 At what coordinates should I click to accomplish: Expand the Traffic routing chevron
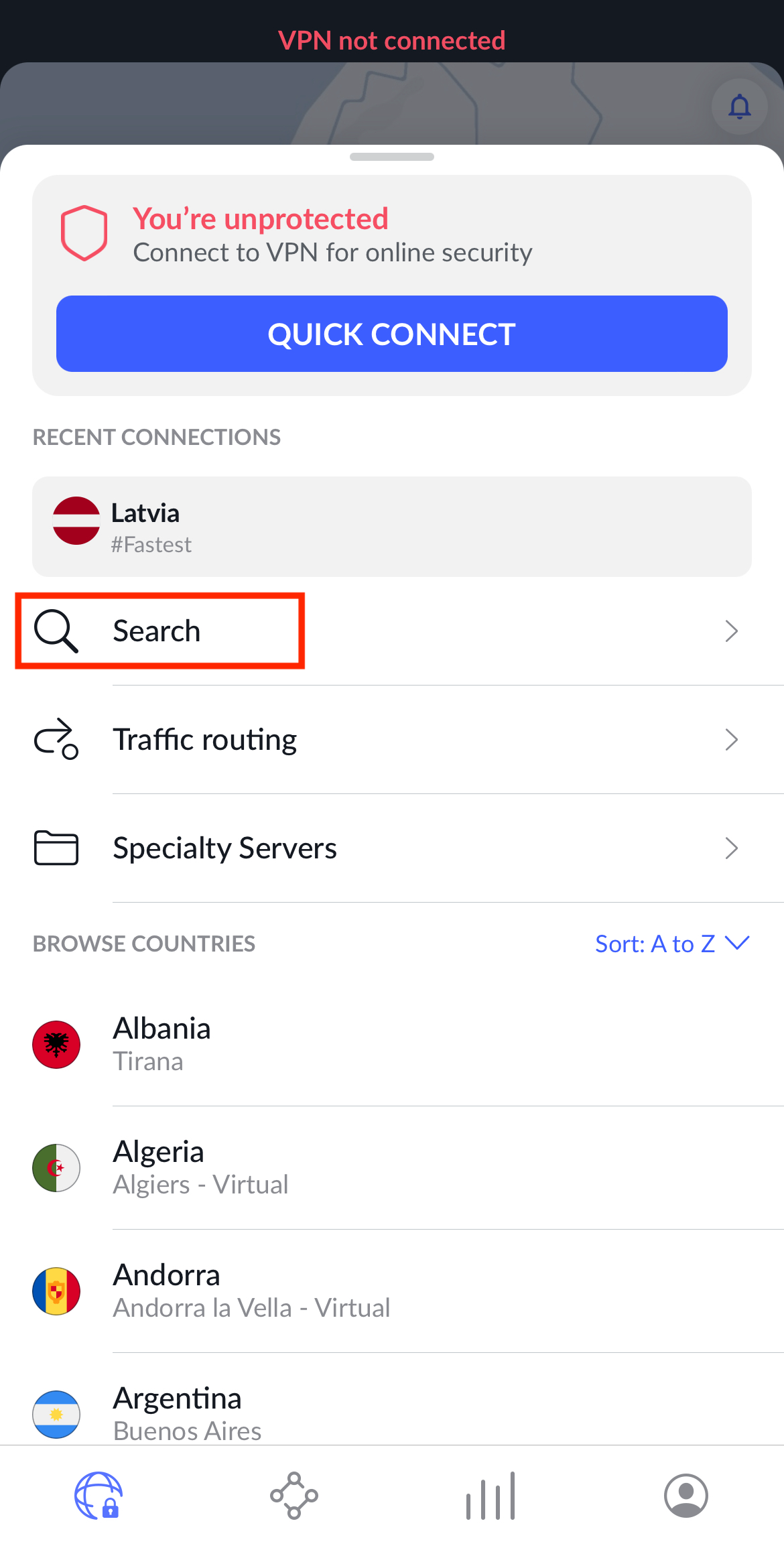[x=732, y=739]
